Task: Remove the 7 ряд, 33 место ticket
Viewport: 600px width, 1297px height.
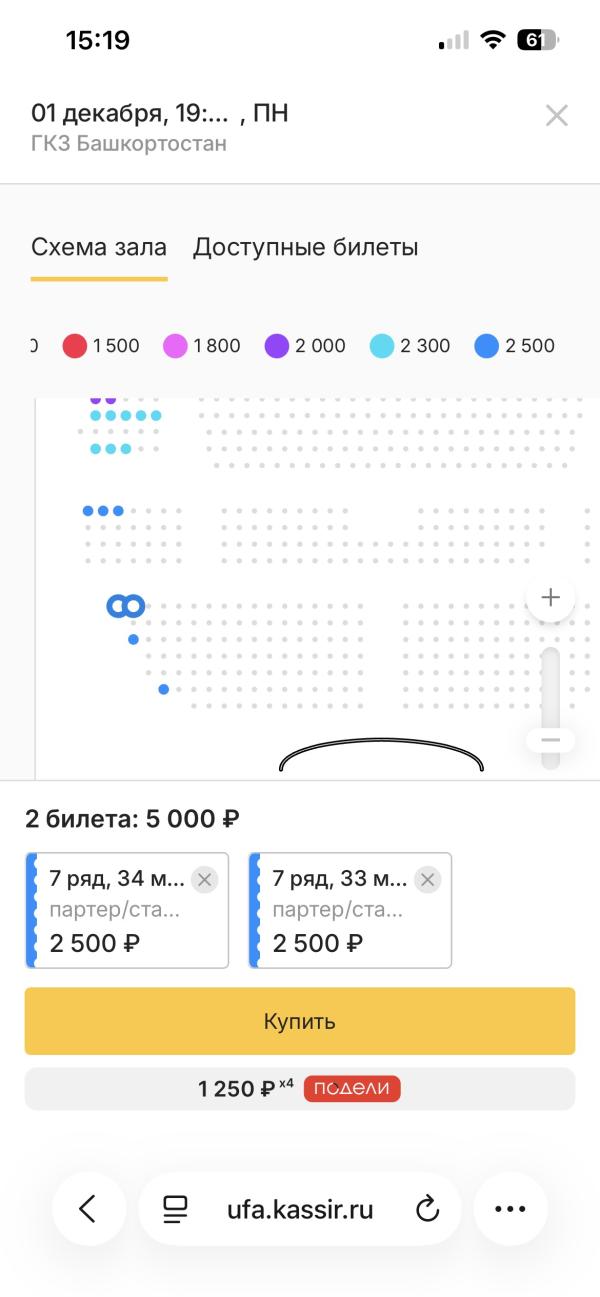Action: [x=427, y=880]
